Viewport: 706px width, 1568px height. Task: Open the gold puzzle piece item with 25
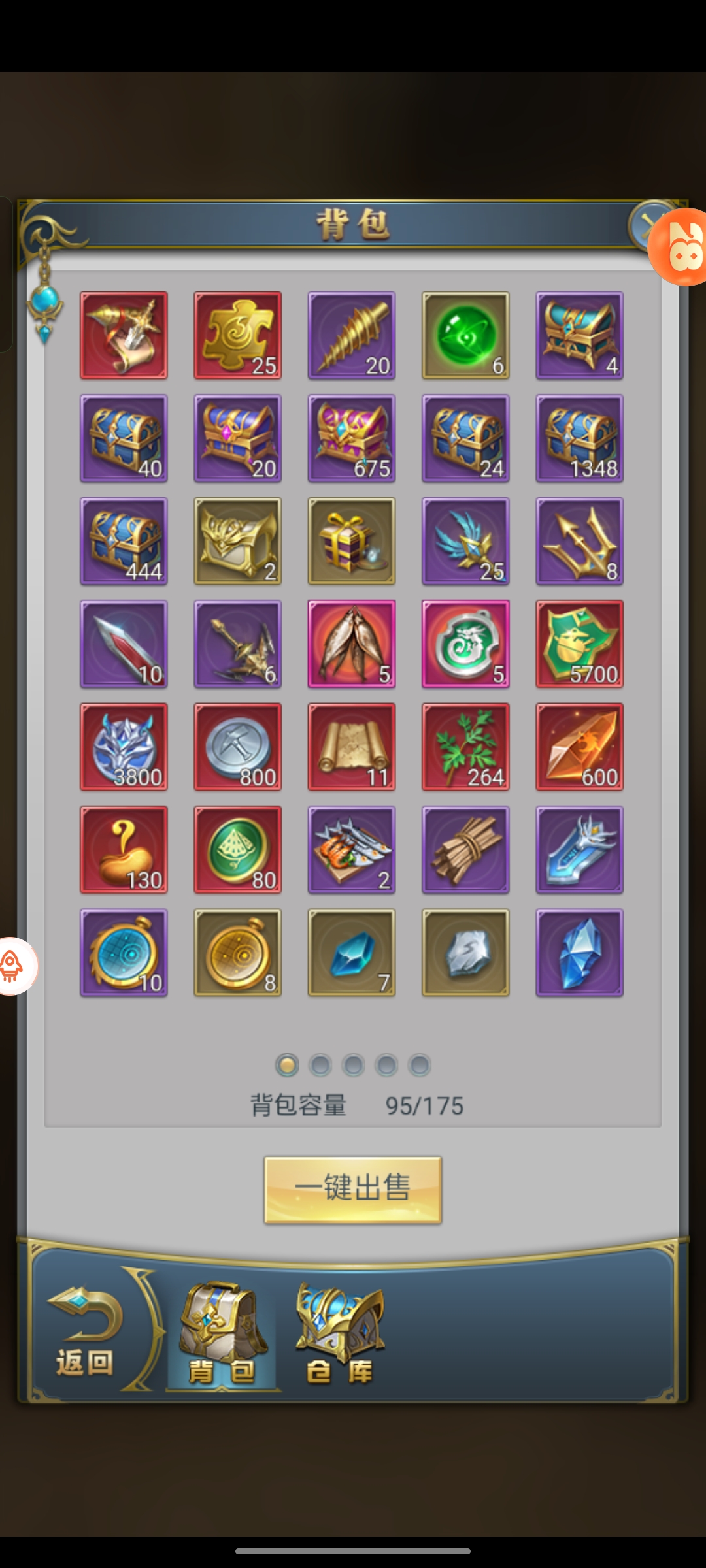[x=237, y=335]
